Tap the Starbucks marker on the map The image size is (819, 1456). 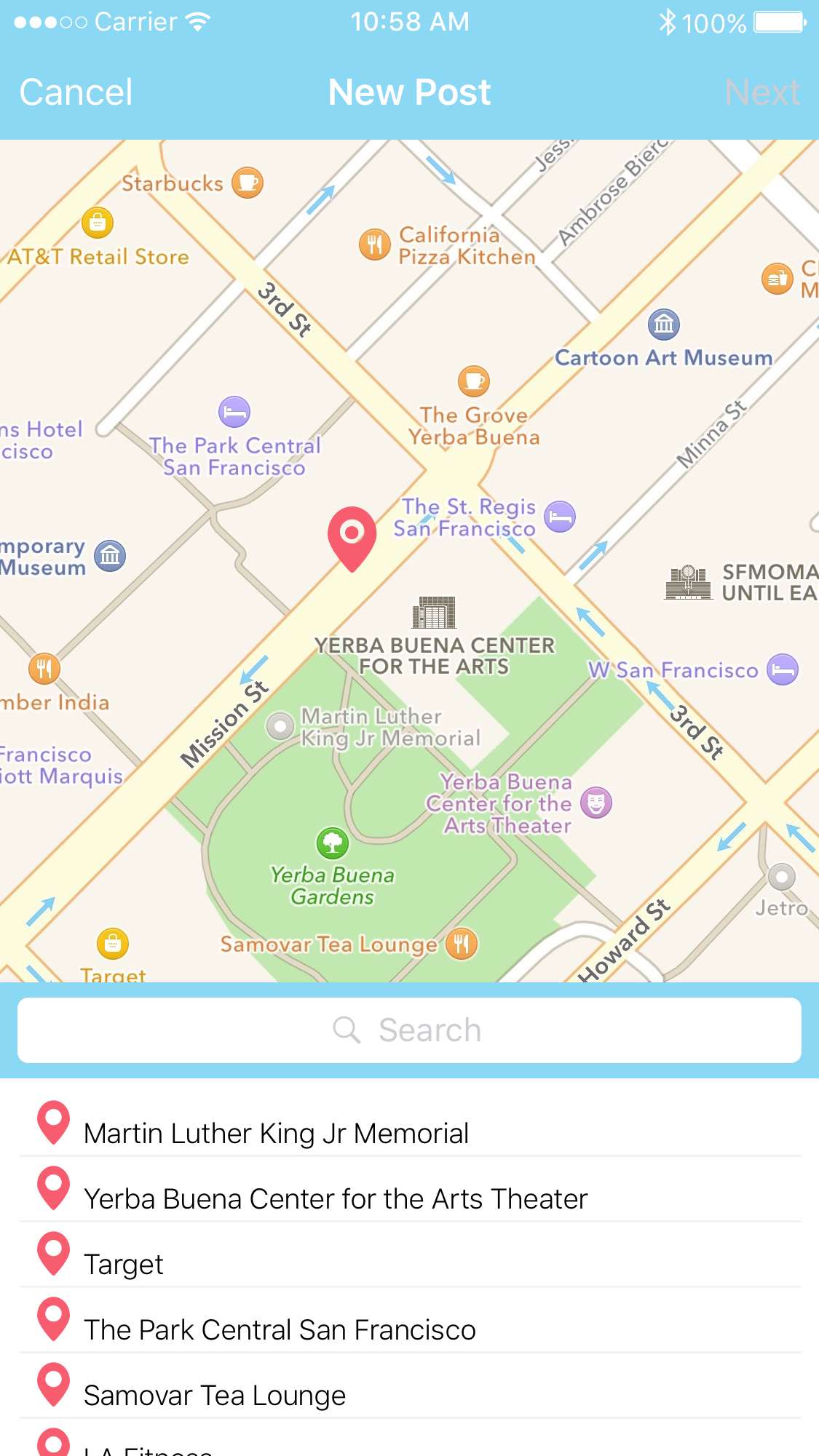pos(248,183)
